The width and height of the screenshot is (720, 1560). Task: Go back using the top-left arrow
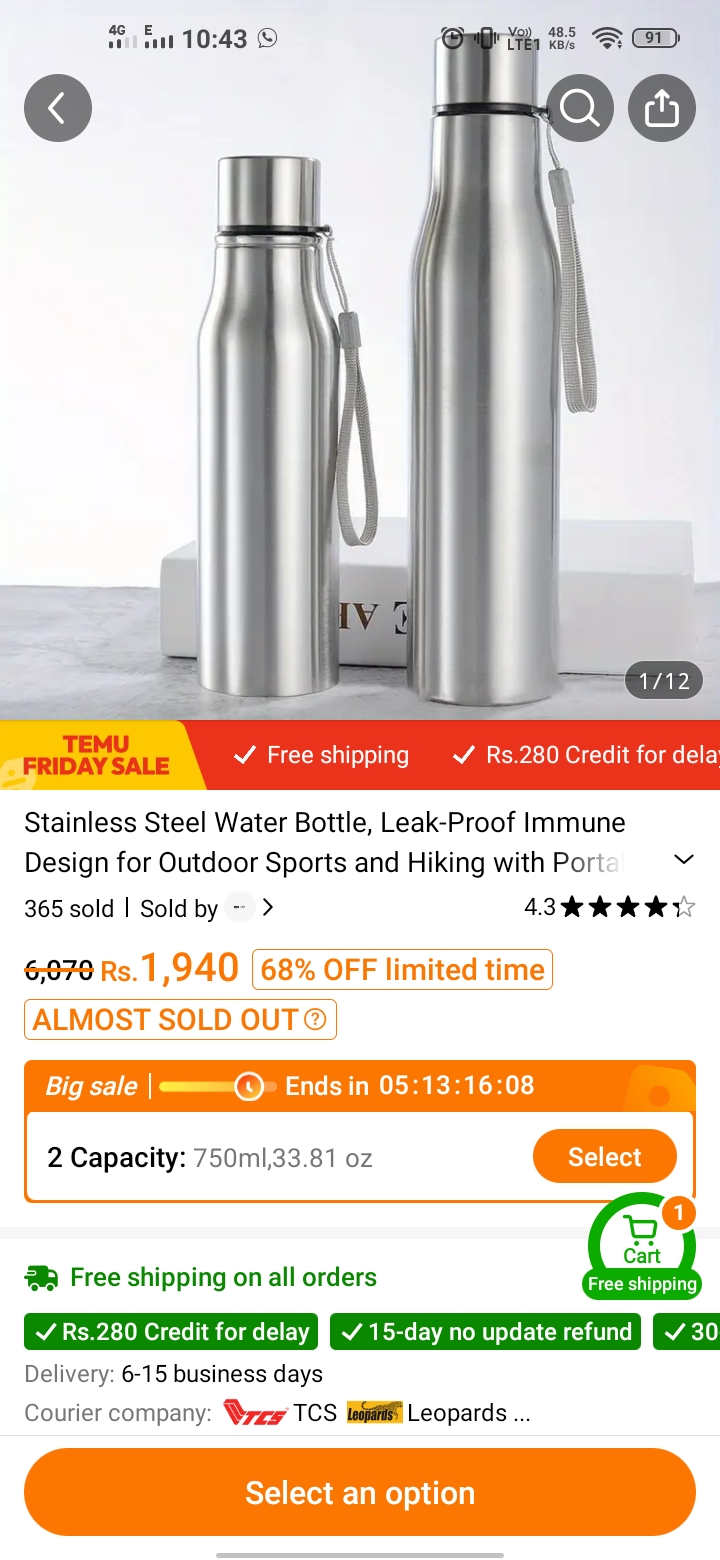pos(58,108)
